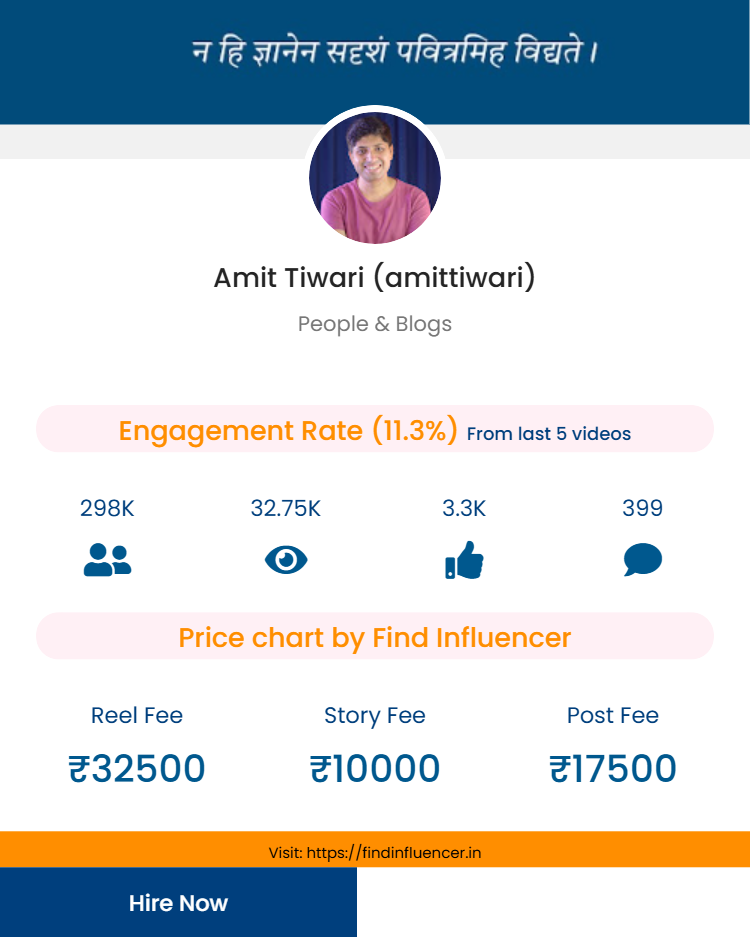Select the Price chart by Find Influencer header
The width and height of the screenshot is (750, 937).
375,637
